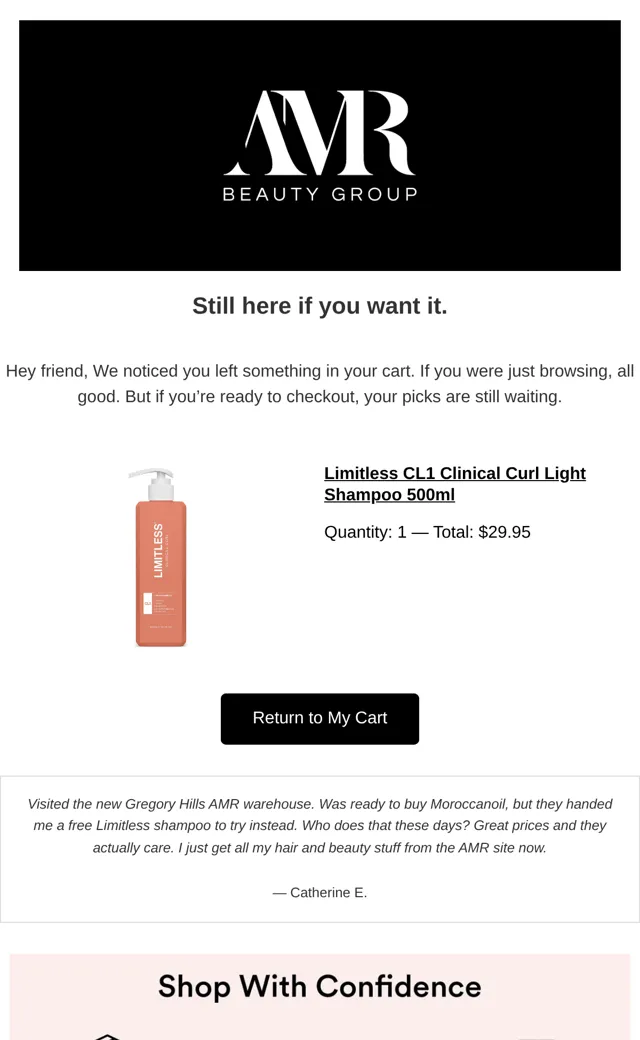This screenshot has height=1040, width=640.
Task: Tap the AMR Beauty Group header banner
Action: pos(320,145)
